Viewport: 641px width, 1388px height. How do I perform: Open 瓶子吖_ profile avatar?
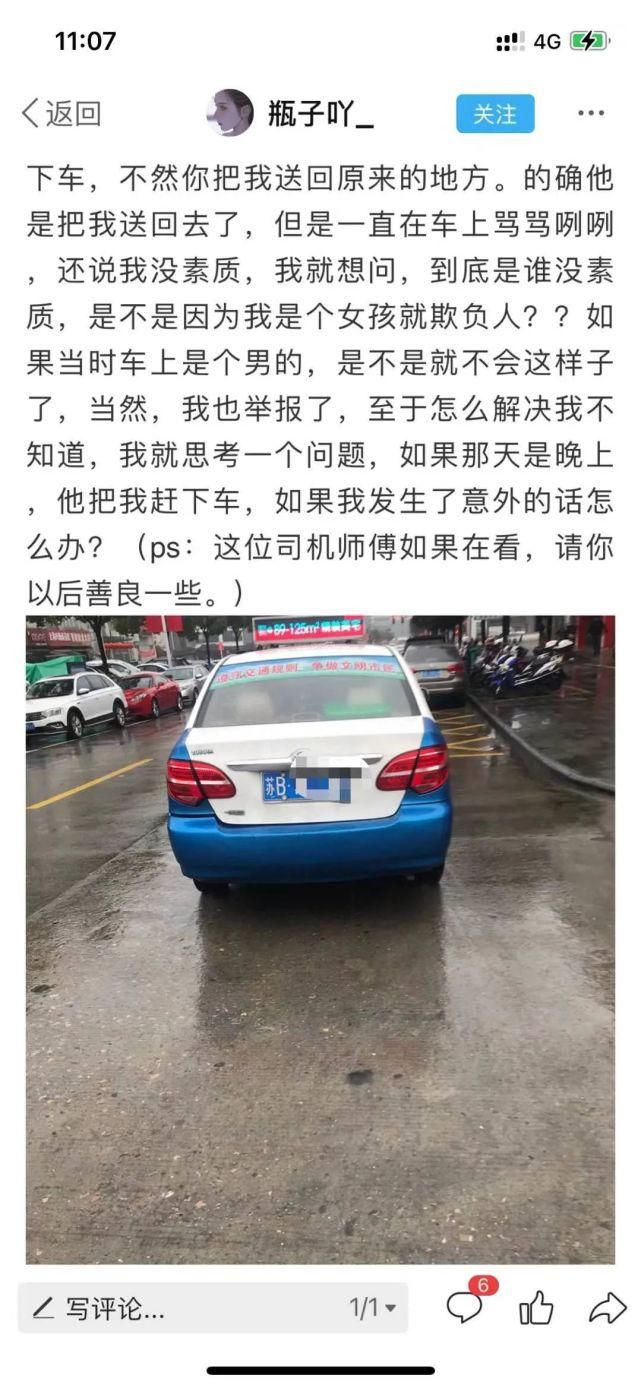[230, 113]
